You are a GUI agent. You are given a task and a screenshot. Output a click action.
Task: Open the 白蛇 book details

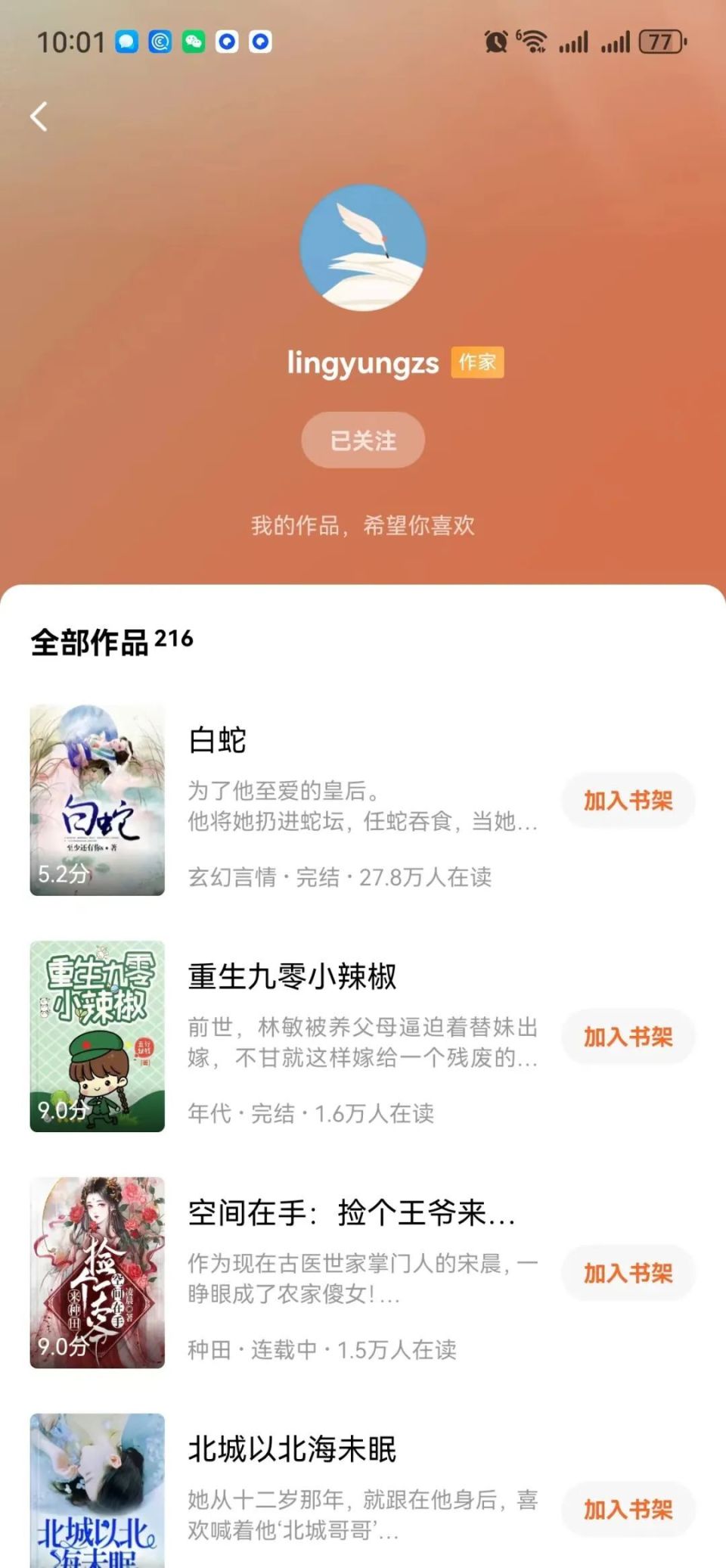tap(218, 740)
